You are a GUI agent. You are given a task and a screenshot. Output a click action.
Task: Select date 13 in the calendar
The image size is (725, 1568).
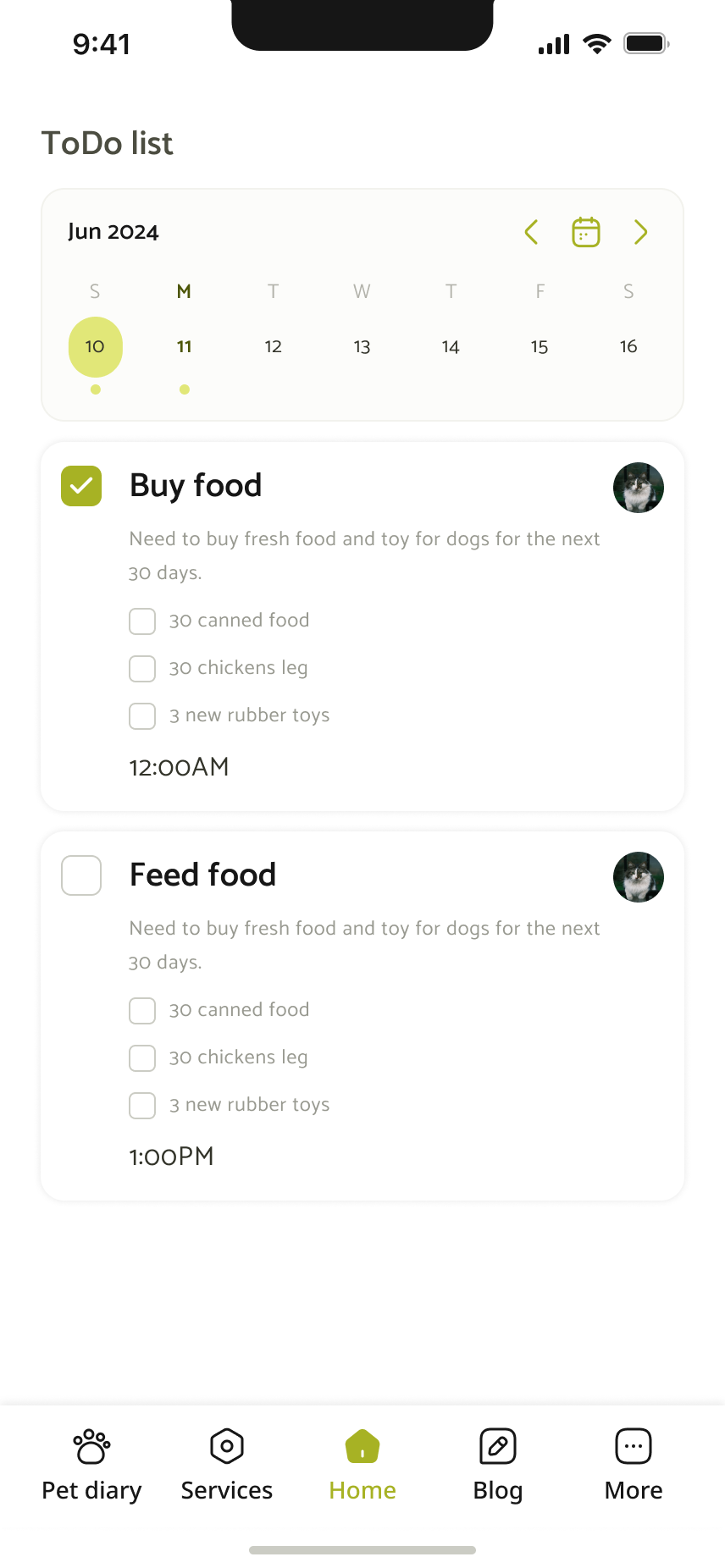pyautogui.click(x=362, y=346)
